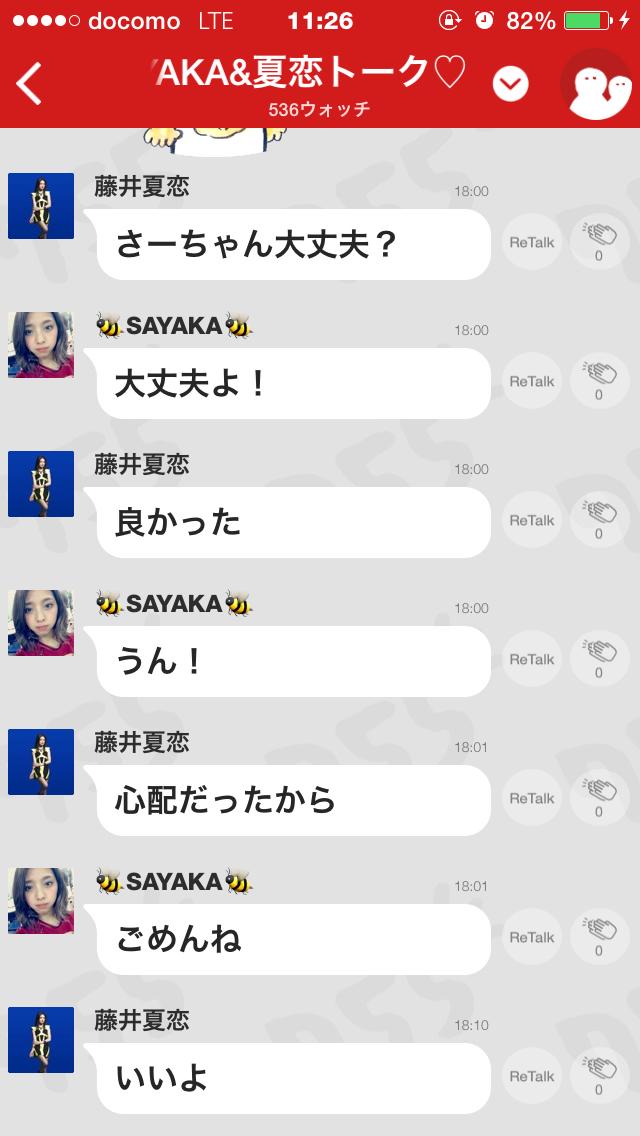Clap for the message 大丈夫よ！
This screenshot has width=640, height=1136.
click(599, 382)
